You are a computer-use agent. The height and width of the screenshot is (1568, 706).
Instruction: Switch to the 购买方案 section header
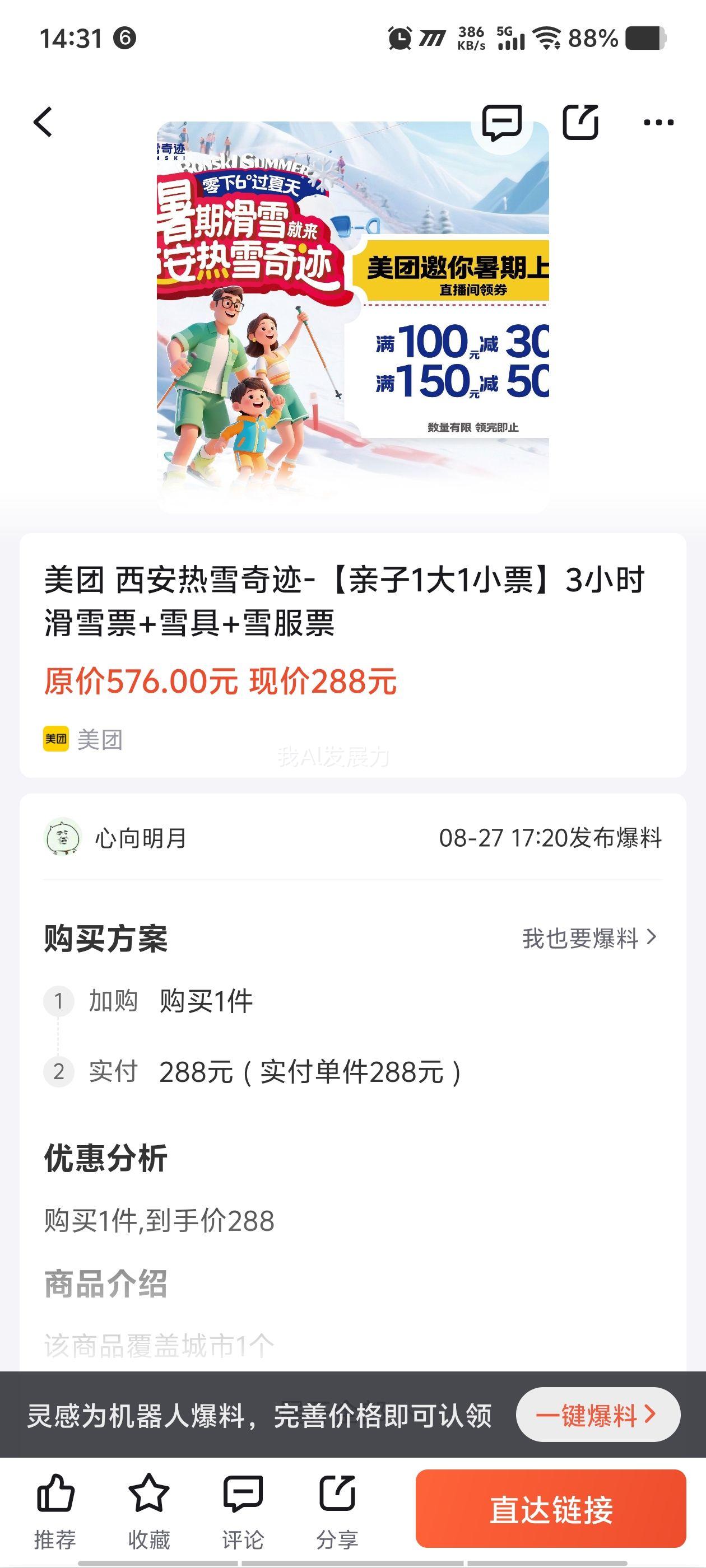(x=107, y=939)
